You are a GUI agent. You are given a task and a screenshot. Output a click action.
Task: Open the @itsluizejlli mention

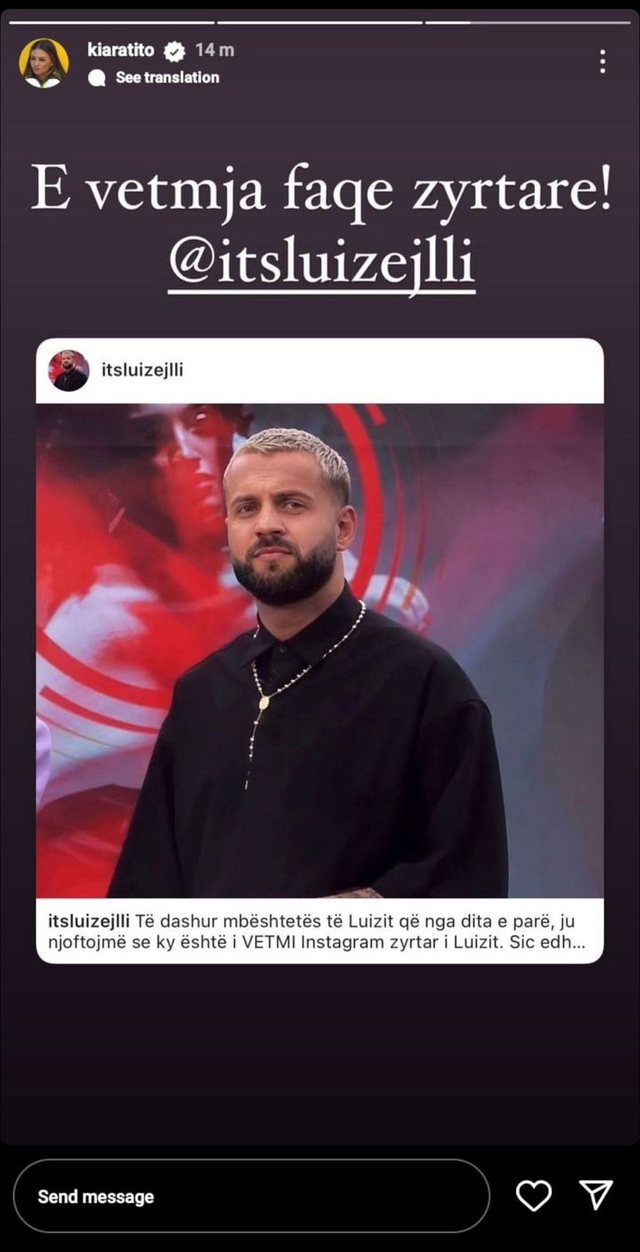[x=321, y=264]
